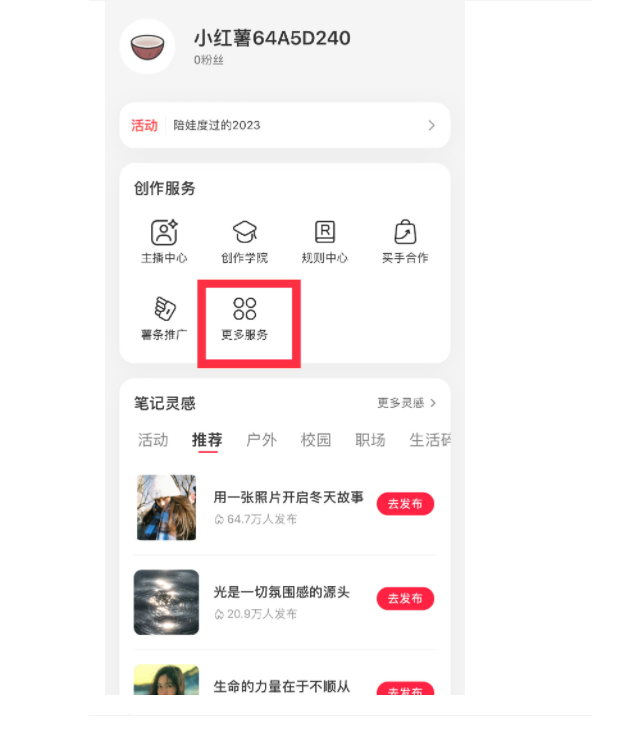Open the topic 用一张照片开启冬天故事
This screenshot has width=617, height=735.
[288, 497]
